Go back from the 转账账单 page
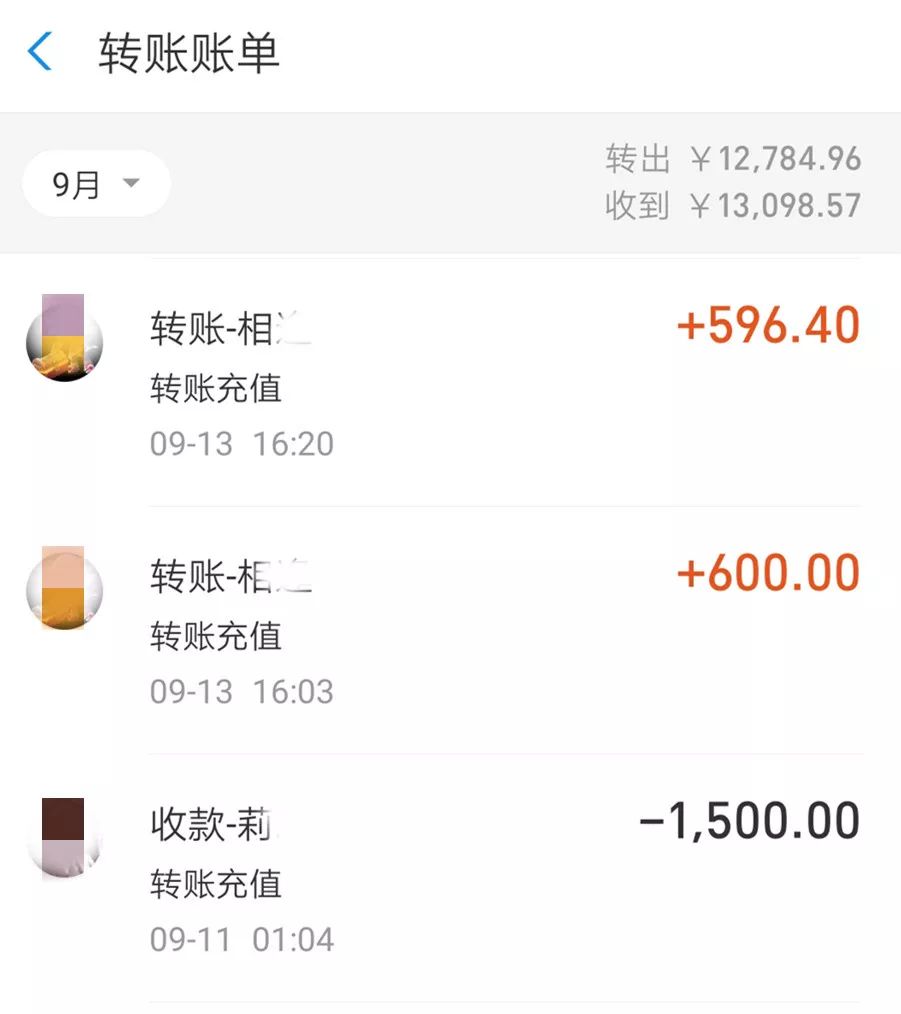Screen dimensions: 901x1014 (40, 52)
